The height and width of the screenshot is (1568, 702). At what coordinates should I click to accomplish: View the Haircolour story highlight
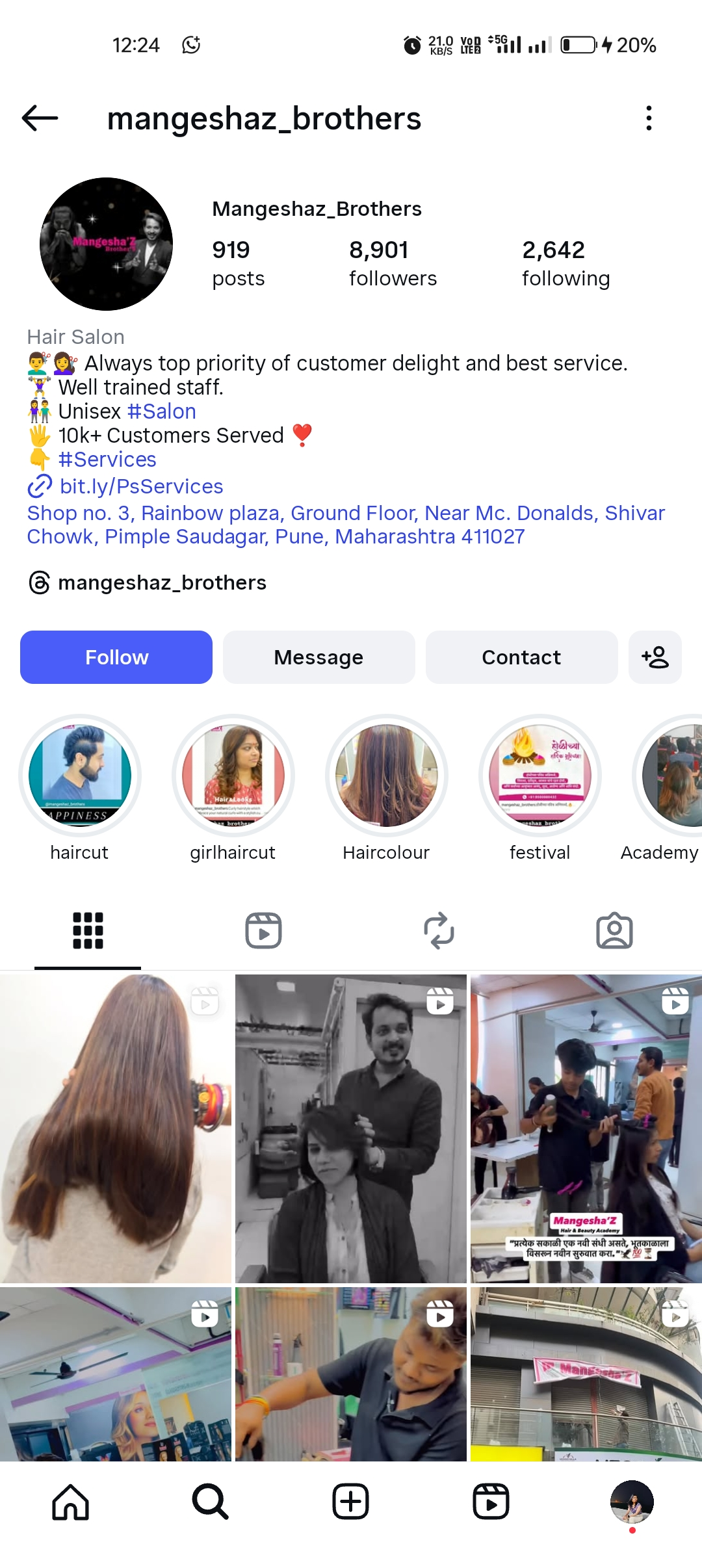pyautogui.click(x=387, y=775)
